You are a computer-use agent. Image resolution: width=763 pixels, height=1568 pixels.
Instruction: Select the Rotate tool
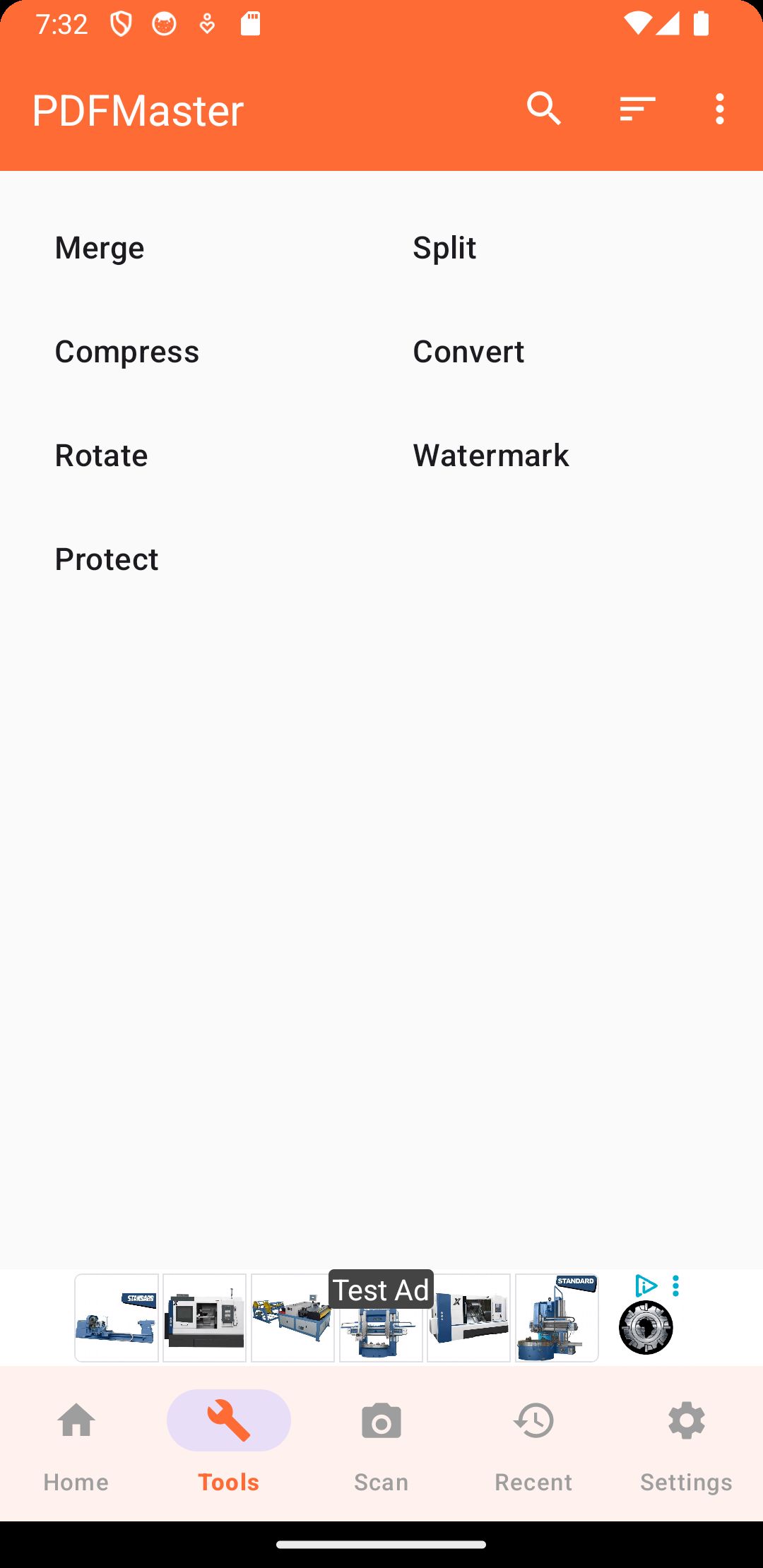click(102, 456)
